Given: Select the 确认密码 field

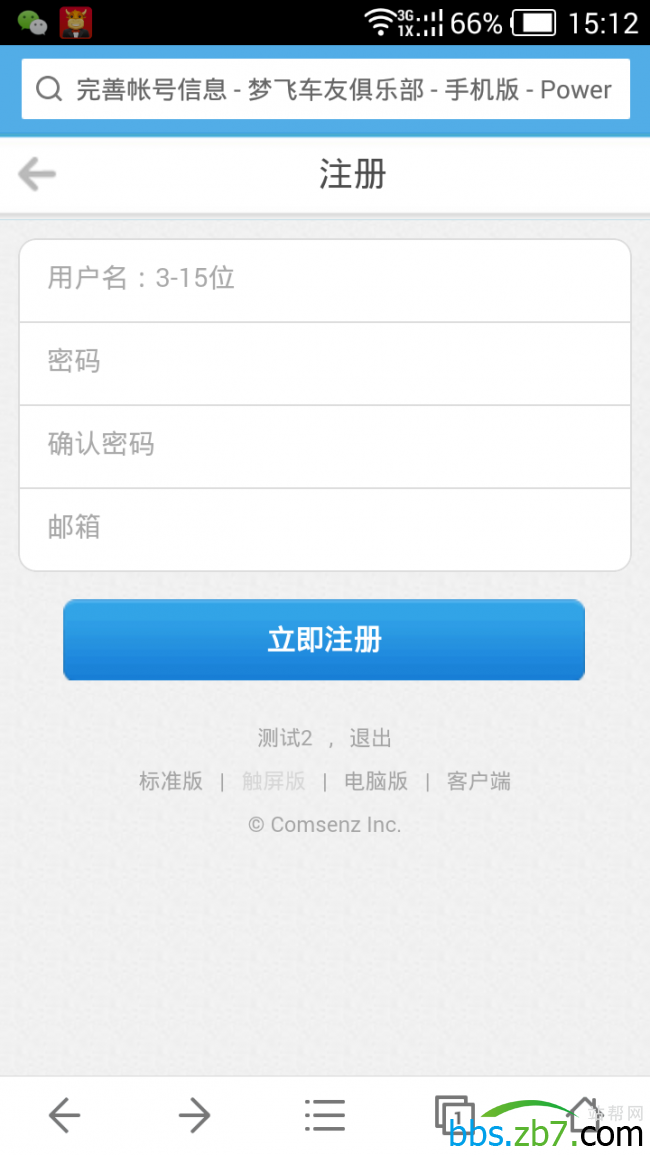Looking at the screenshot, I should [325, 444].
